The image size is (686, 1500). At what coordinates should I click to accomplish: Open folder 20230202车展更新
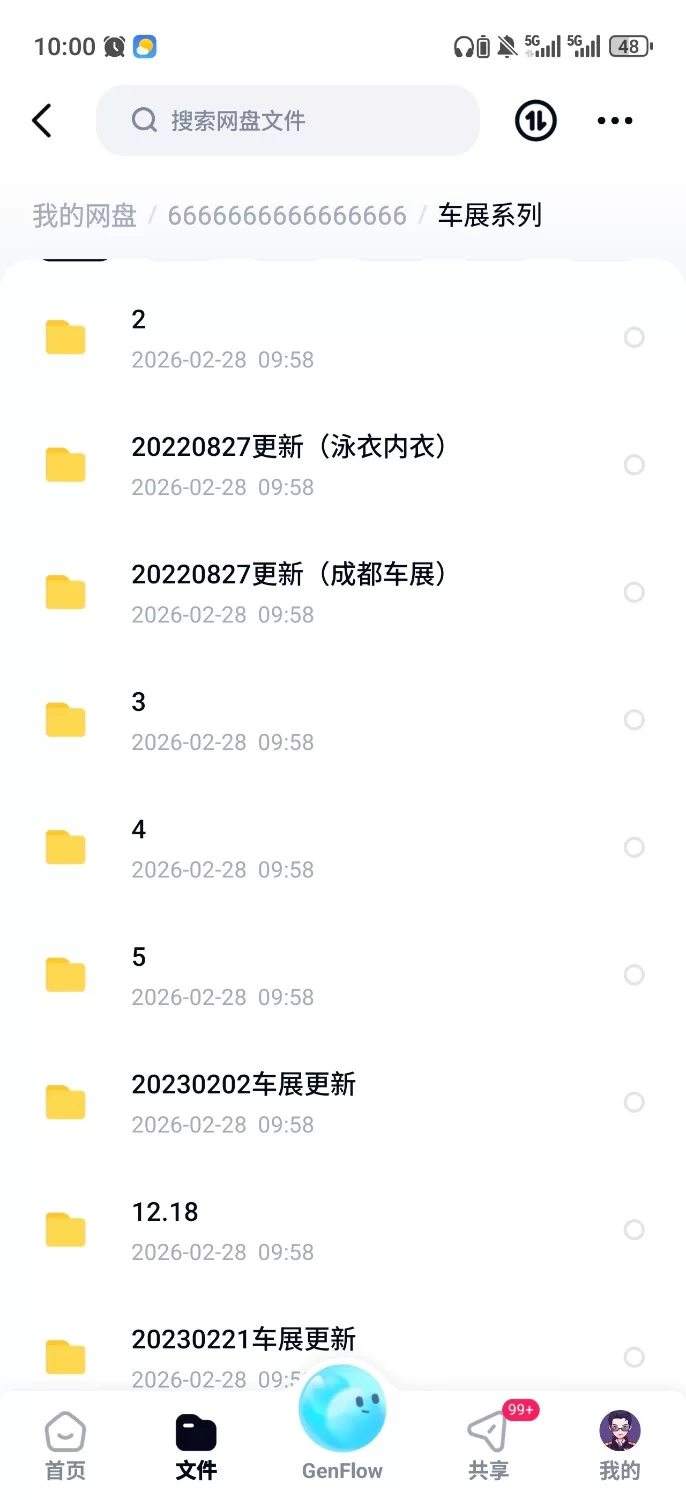tap(300, 1102)
